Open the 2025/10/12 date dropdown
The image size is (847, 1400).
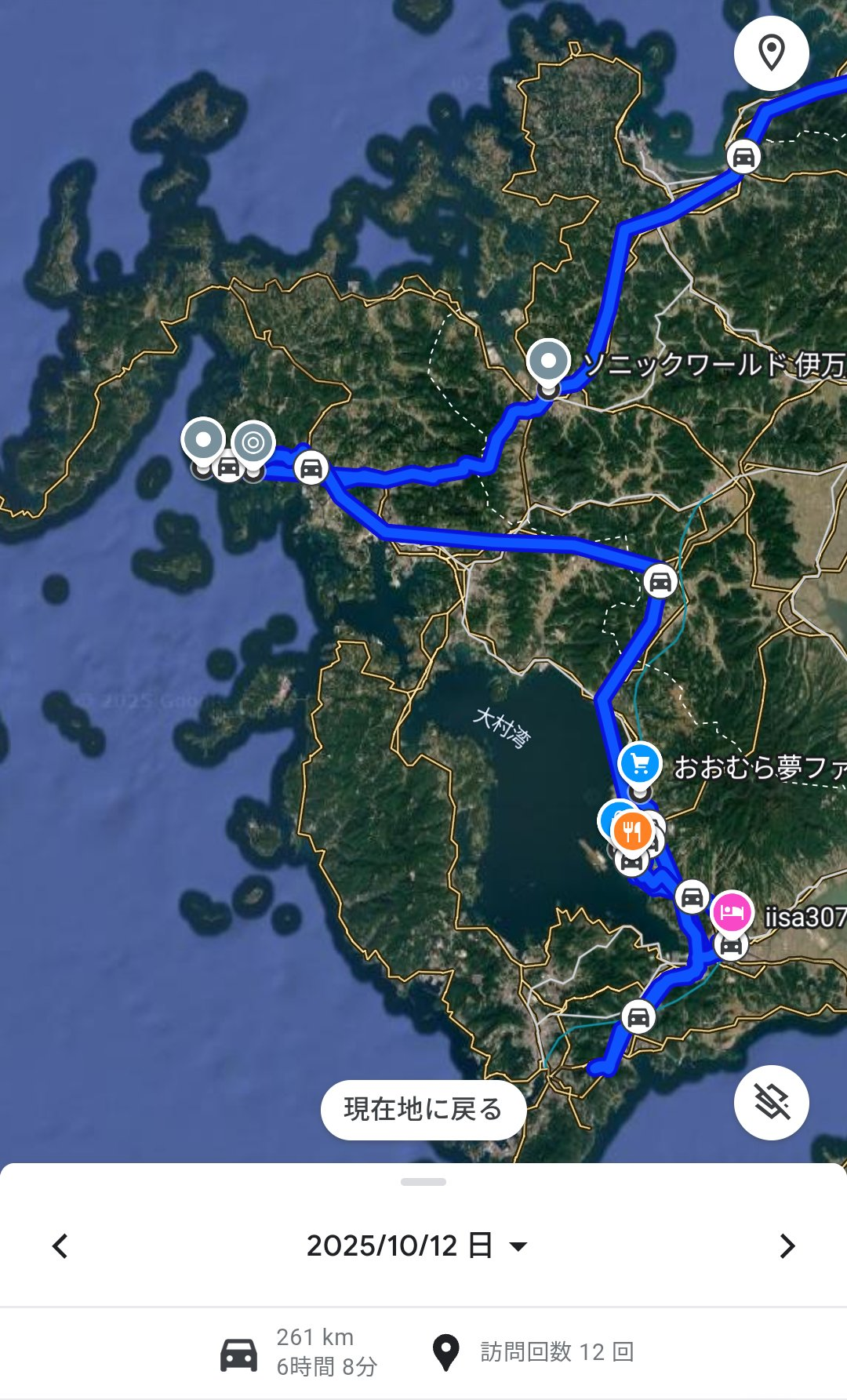[416, 1245]
